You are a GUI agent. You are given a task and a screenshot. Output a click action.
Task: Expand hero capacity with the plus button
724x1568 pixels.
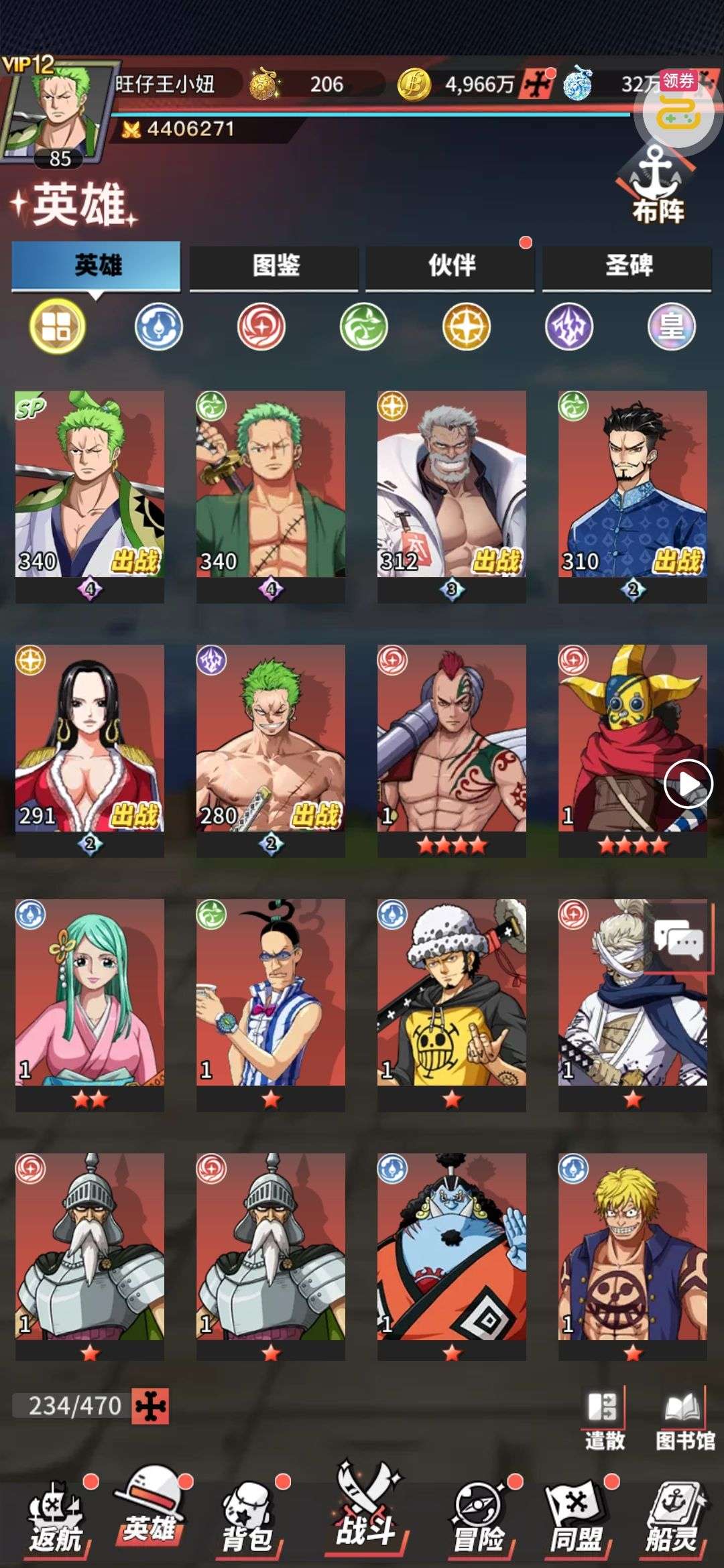coord(151,1406)
